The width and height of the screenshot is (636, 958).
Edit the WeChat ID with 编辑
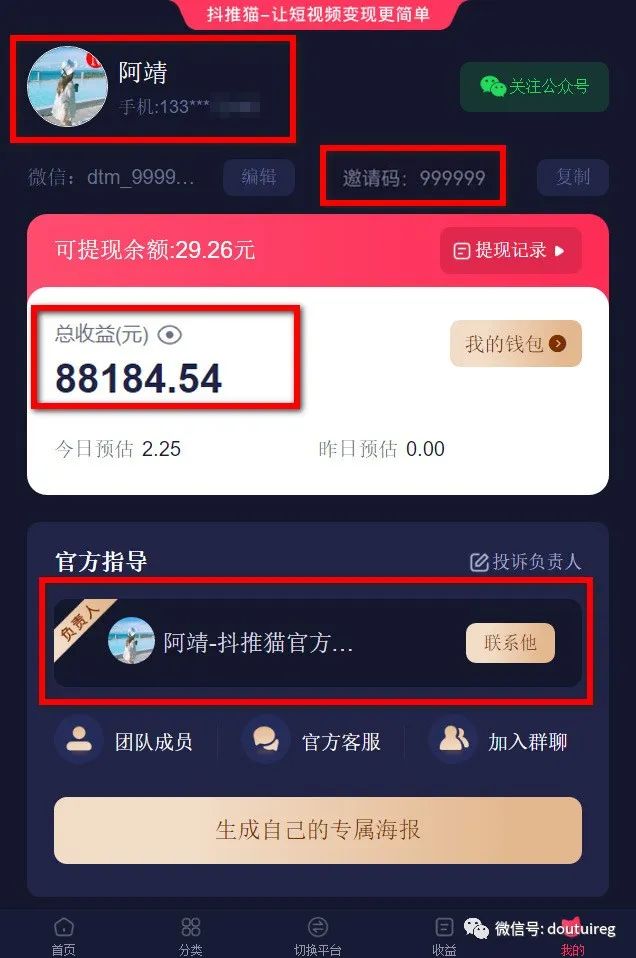tap(258, 177)
